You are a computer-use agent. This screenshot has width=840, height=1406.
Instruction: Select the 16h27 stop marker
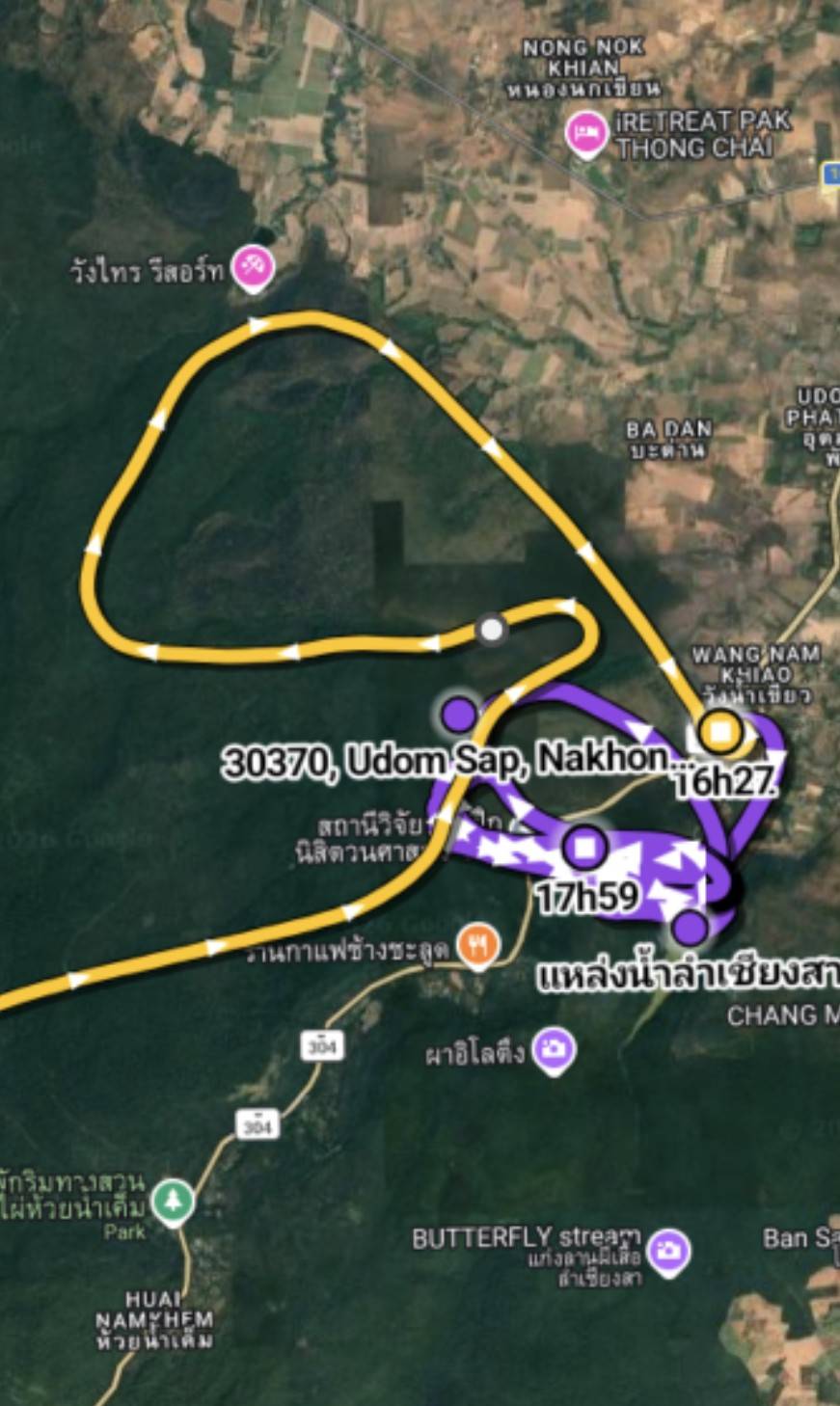coord(720,731)
